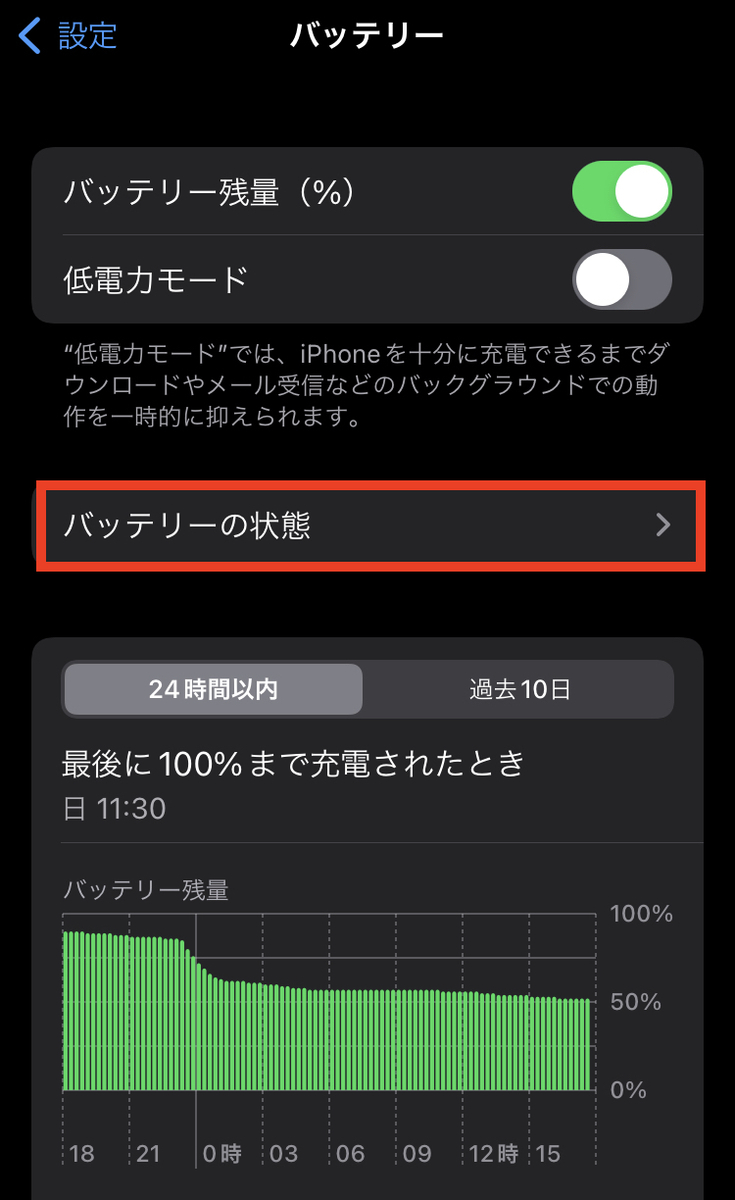735x1200 pixels.
Task: Enable 低電力モード (Low Power Mode)
Action: (x=621, y=280)
